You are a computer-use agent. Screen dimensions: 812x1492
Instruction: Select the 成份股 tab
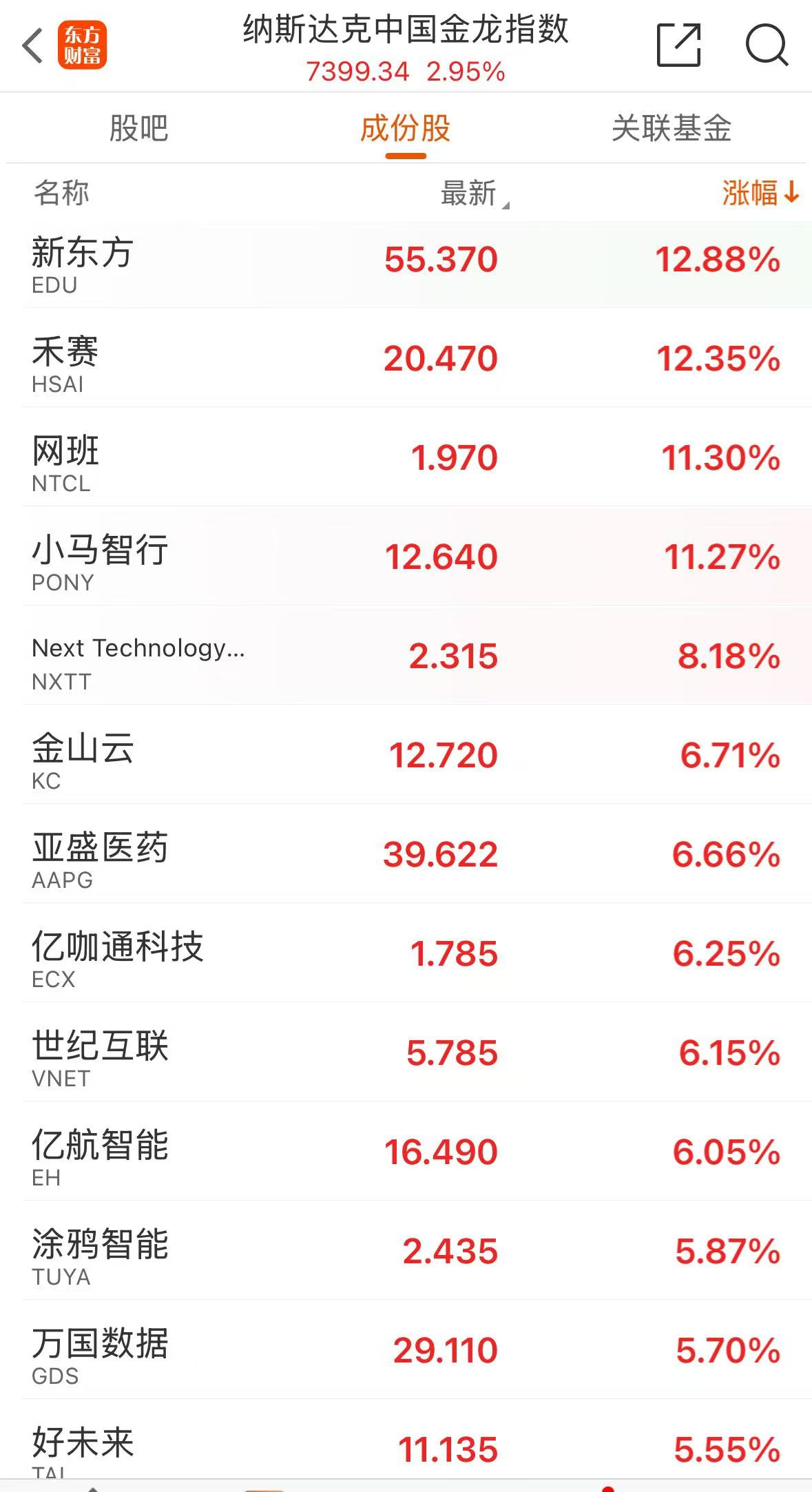click(x=406, y=128)
